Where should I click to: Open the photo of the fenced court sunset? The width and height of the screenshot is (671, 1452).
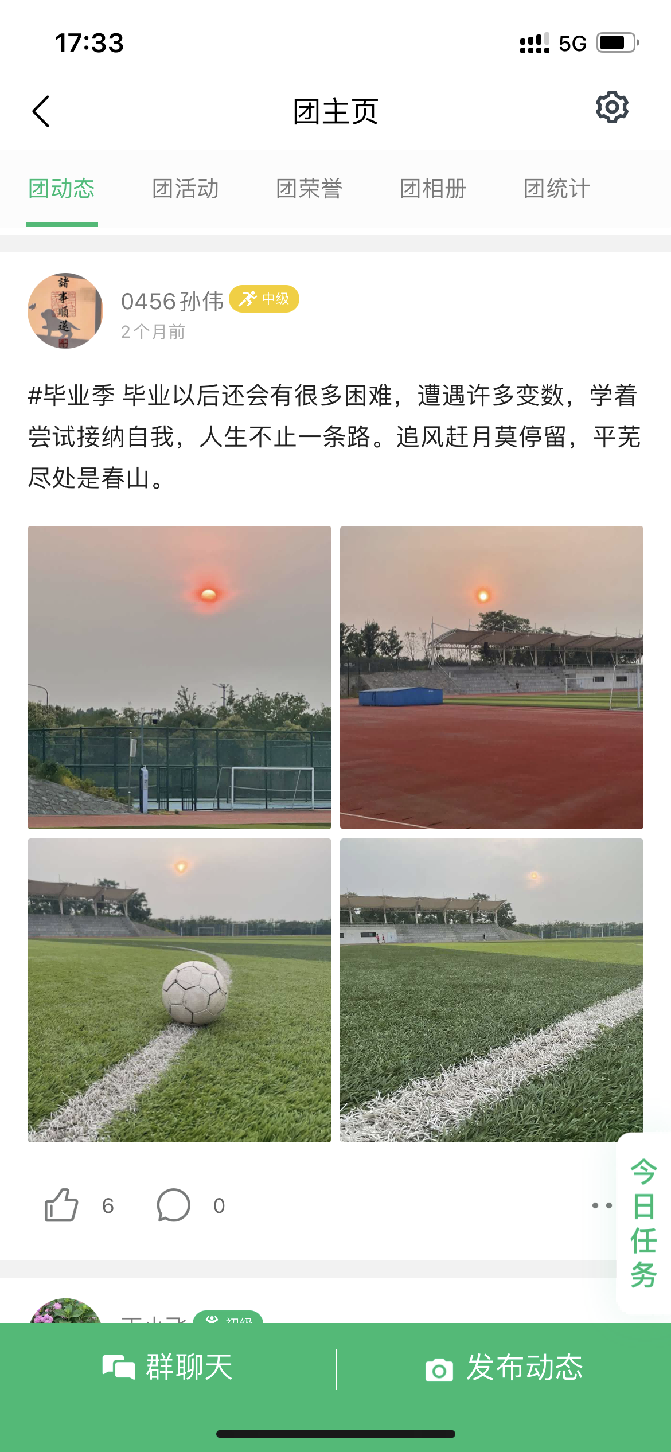[179, 677]
